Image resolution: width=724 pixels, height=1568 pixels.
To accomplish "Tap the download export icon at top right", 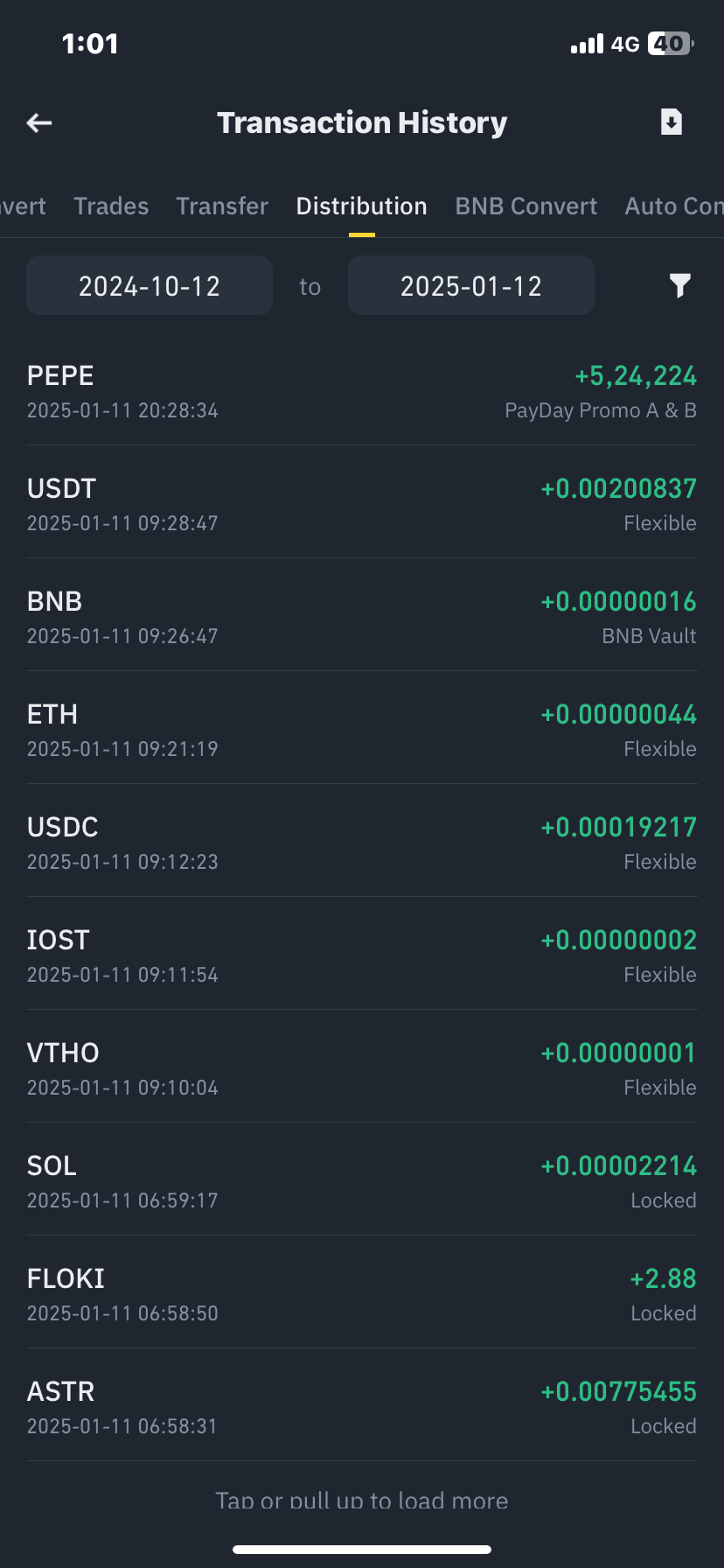I will point(671,122).
